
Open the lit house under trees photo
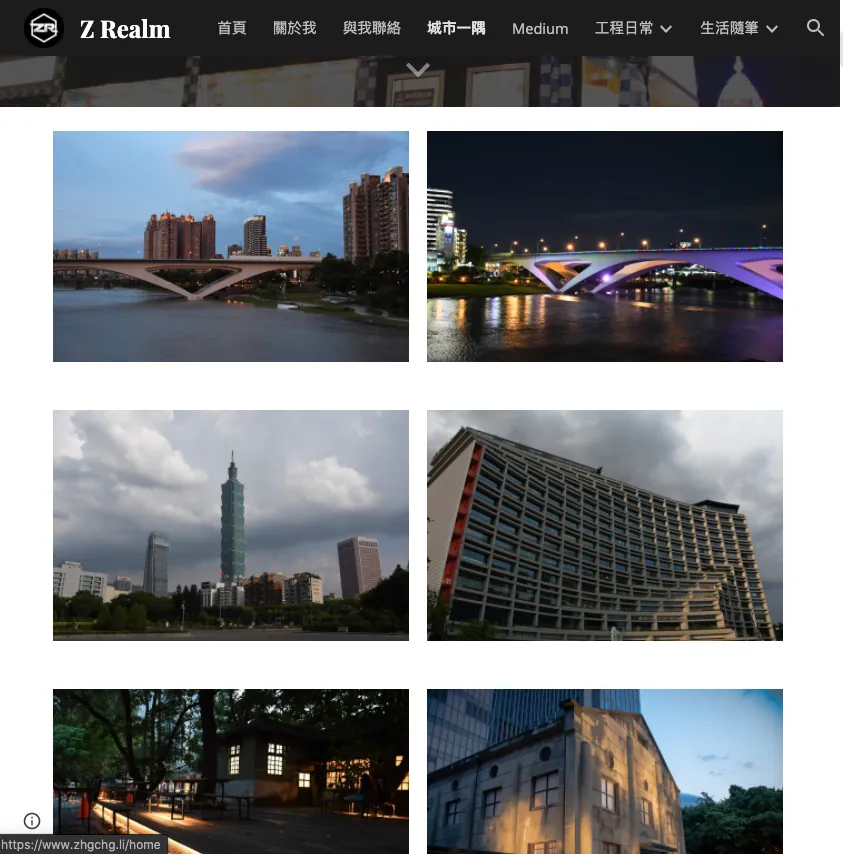coord(231,770)
